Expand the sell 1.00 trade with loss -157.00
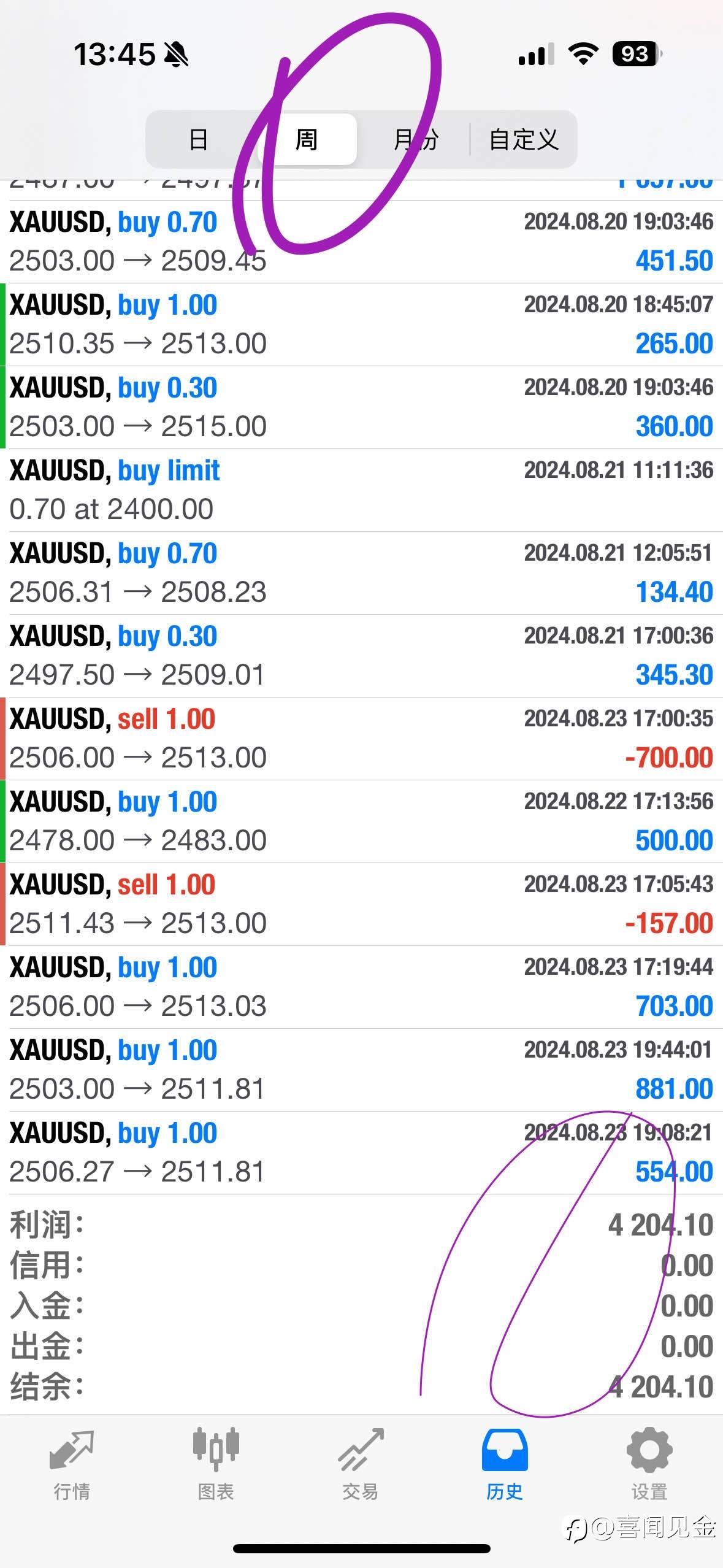Viewport: 723px width, 1568px height. (x=361, y=904)
